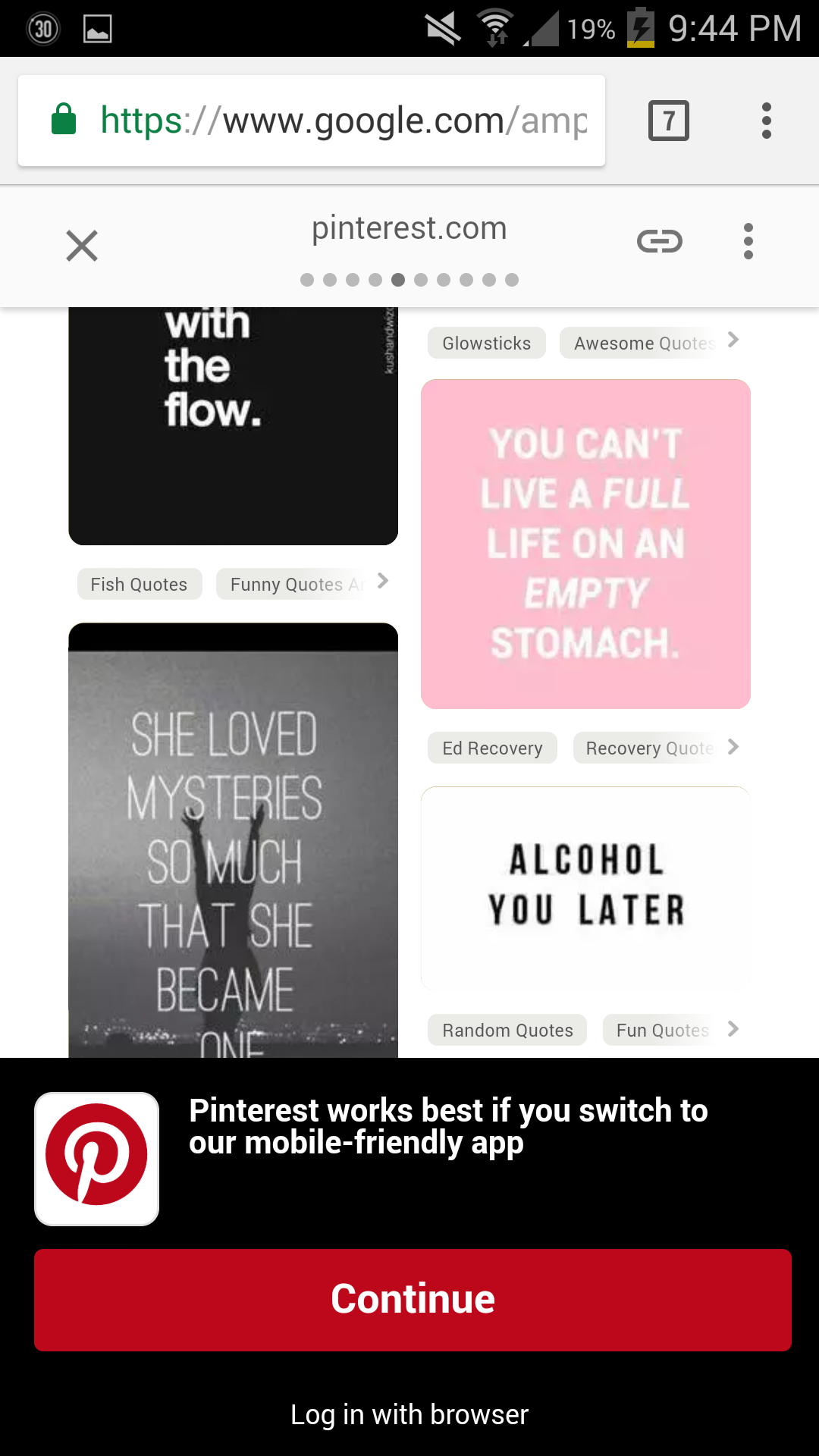Select the Glowsticks chip
Image resolution: width=819 pixels, height=1456 pixels.
point(486,344)
